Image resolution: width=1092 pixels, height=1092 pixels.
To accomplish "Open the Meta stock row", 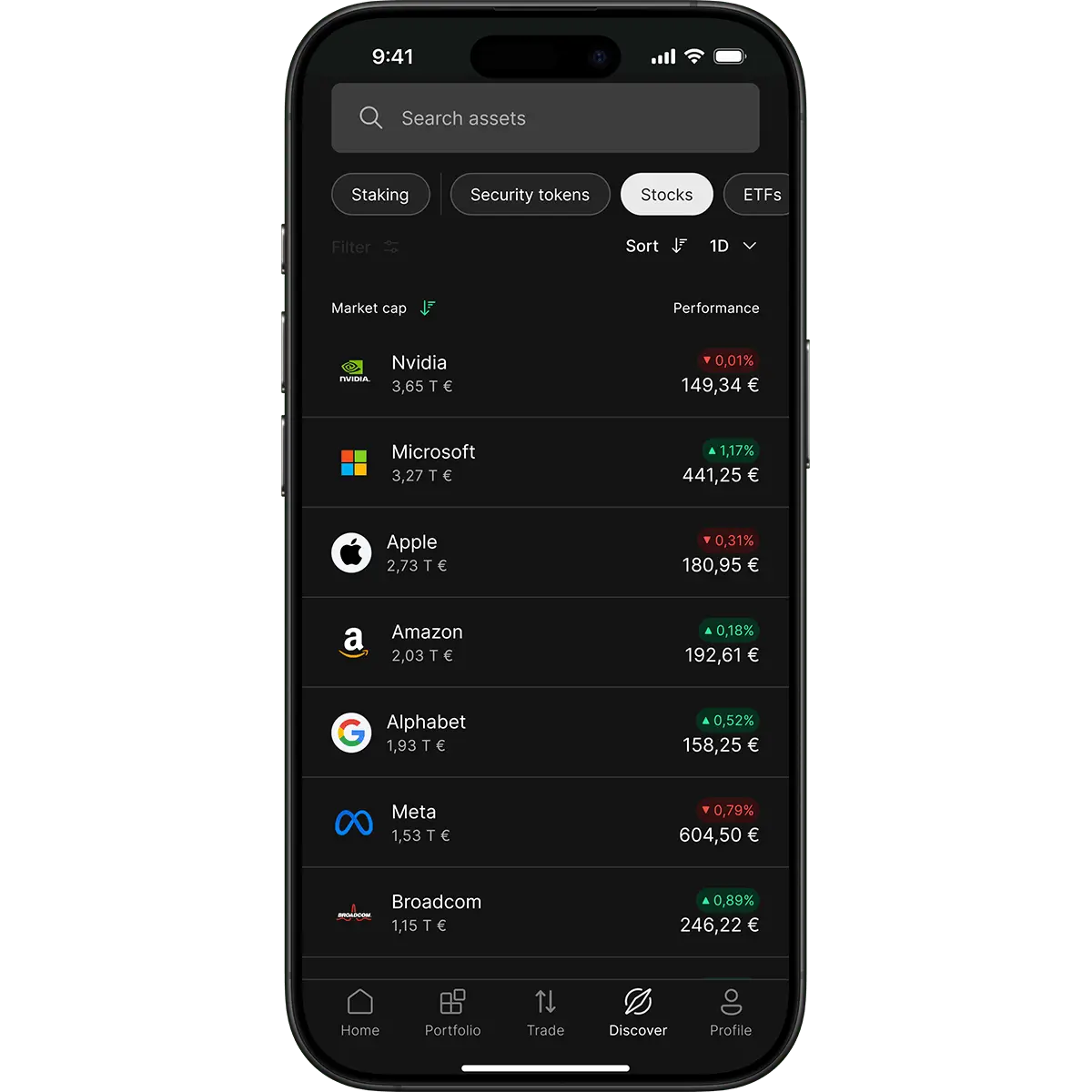I will (x=544, y=823).
